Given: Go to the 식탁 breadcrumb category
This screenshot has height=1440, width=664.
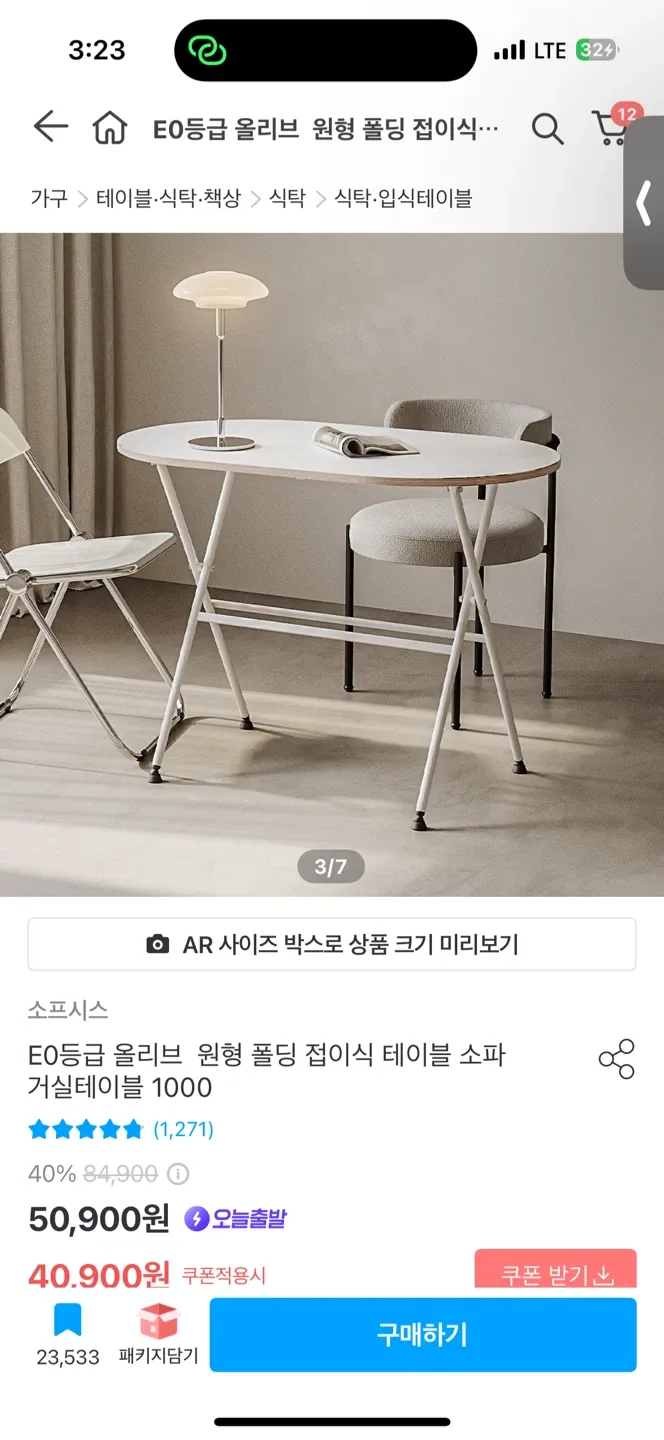Looking at the screenshot, I should point(287,198).
